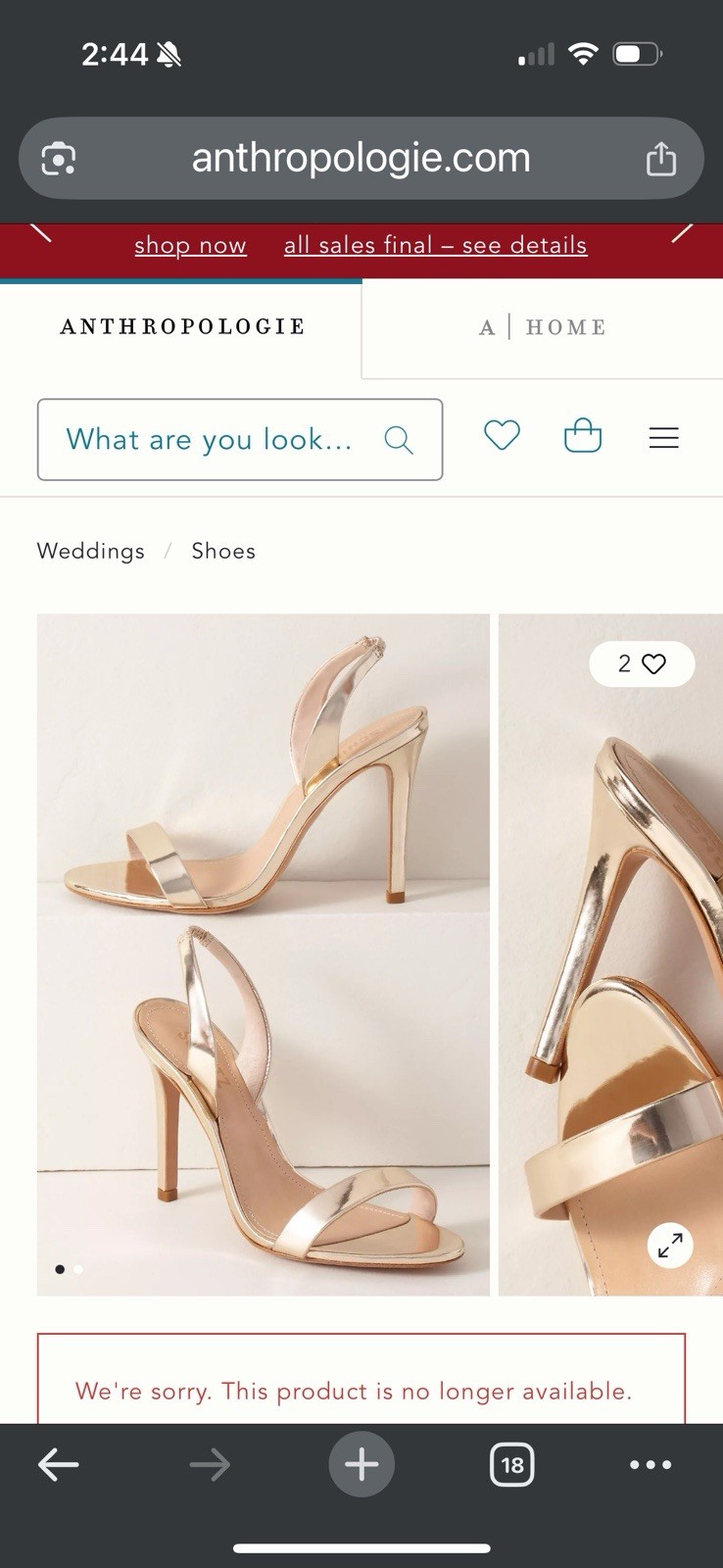Open the wishlist heart in the header

502,435
